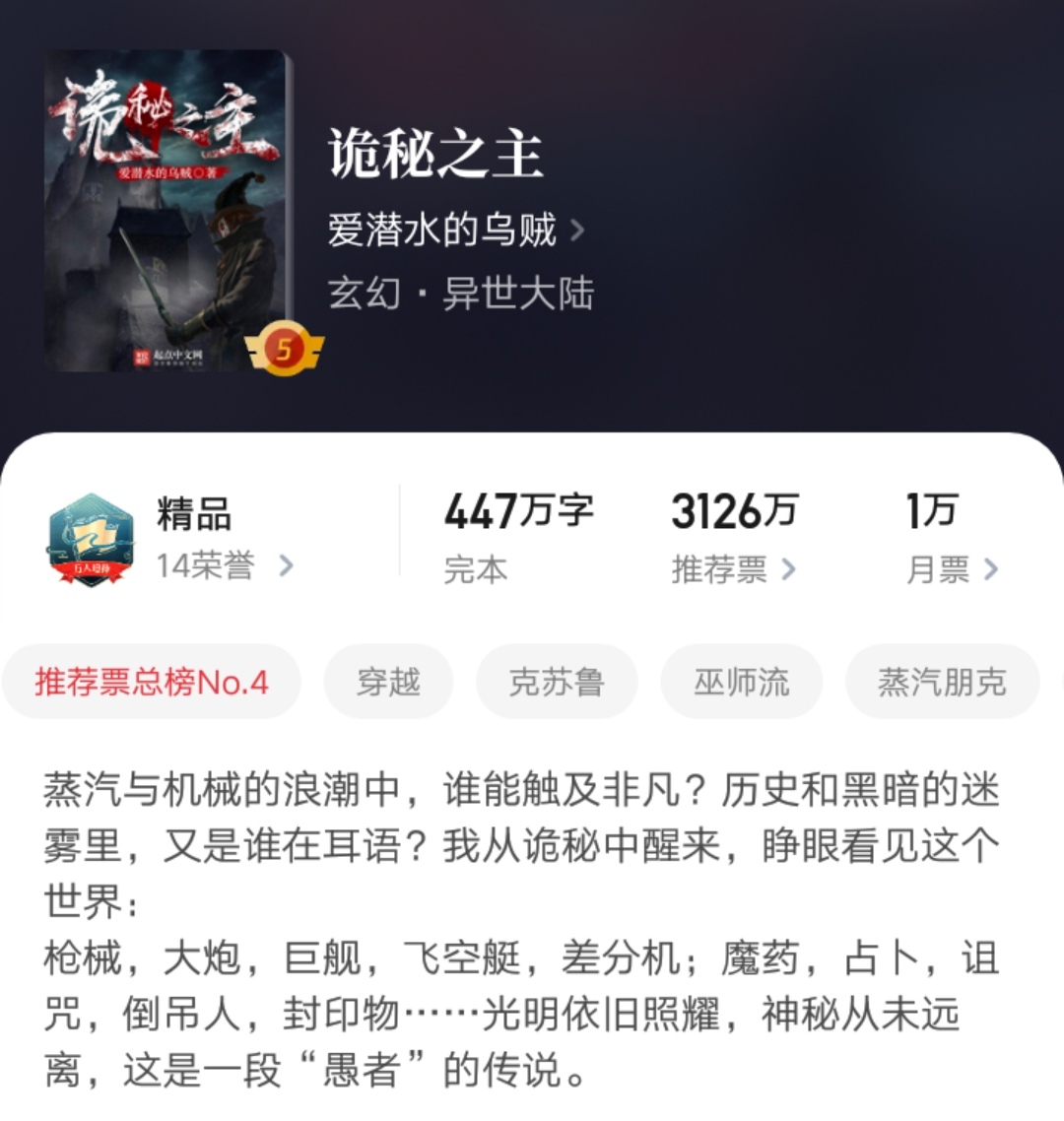Click the 蒸汽朋克 tag
1064x1121 pixels.
[x=941, y=681]
